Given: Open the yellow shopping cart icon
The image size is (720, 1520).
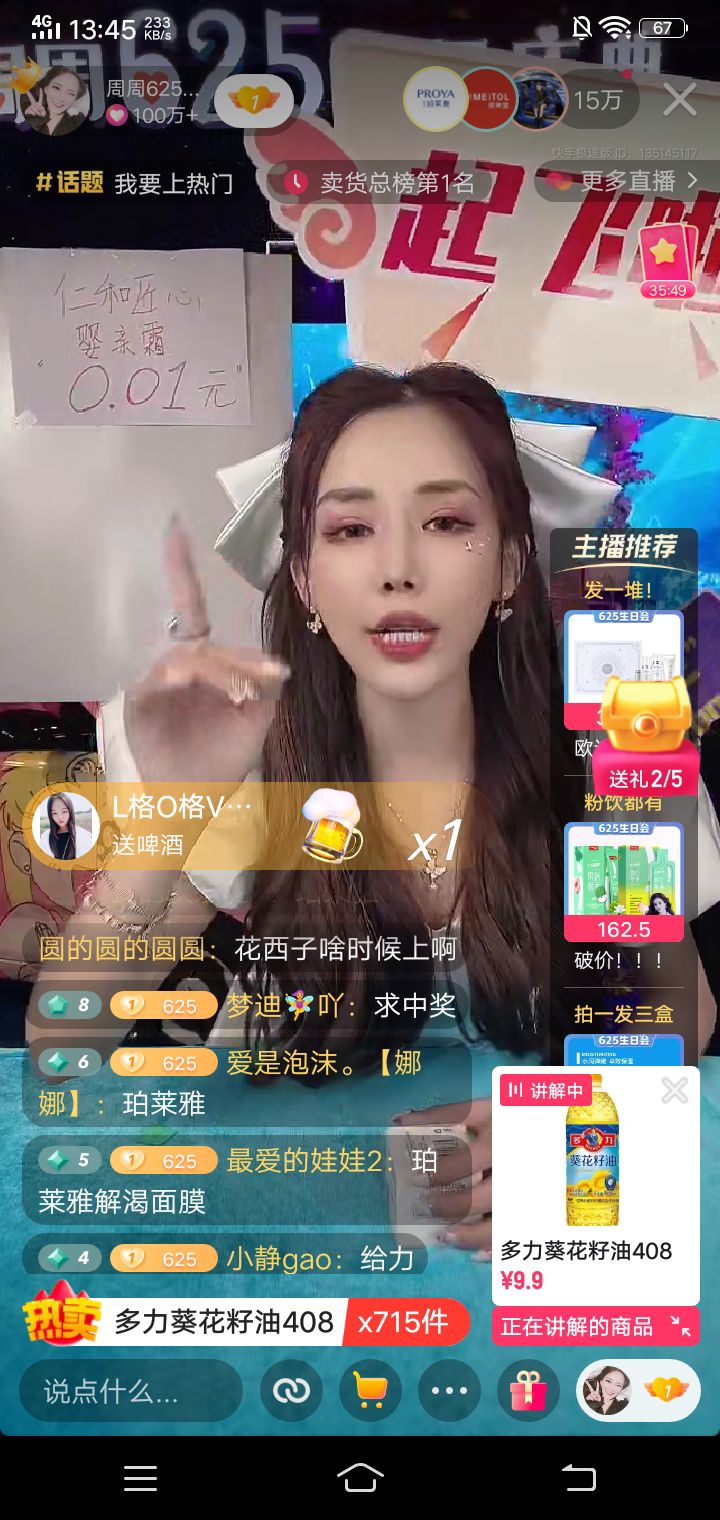Looking at the screenshot, I should (370, 1390).
